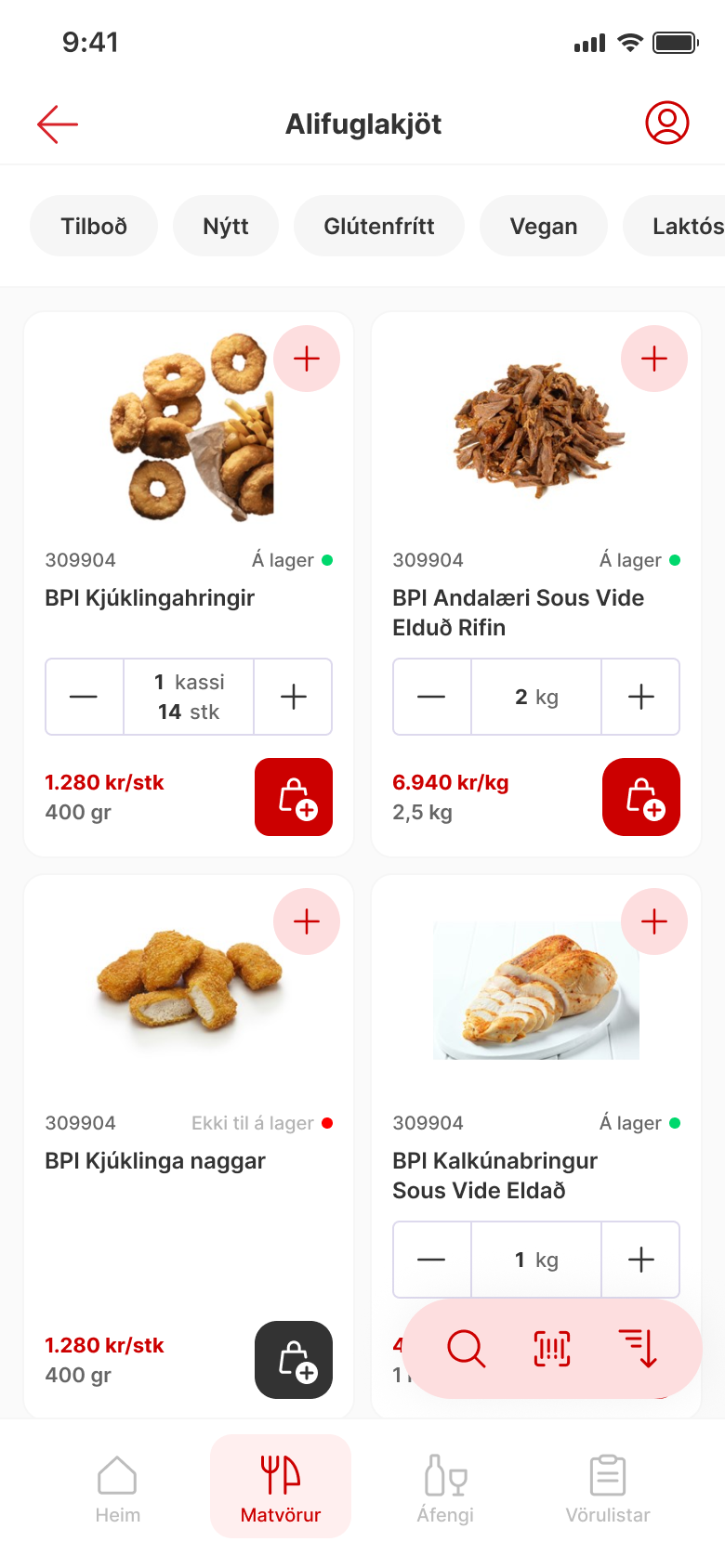Screen dimensions: 725x1568
Task: Tap the BPI Kalkúnabringur product thumbnail
Action: tap(535, 990)
